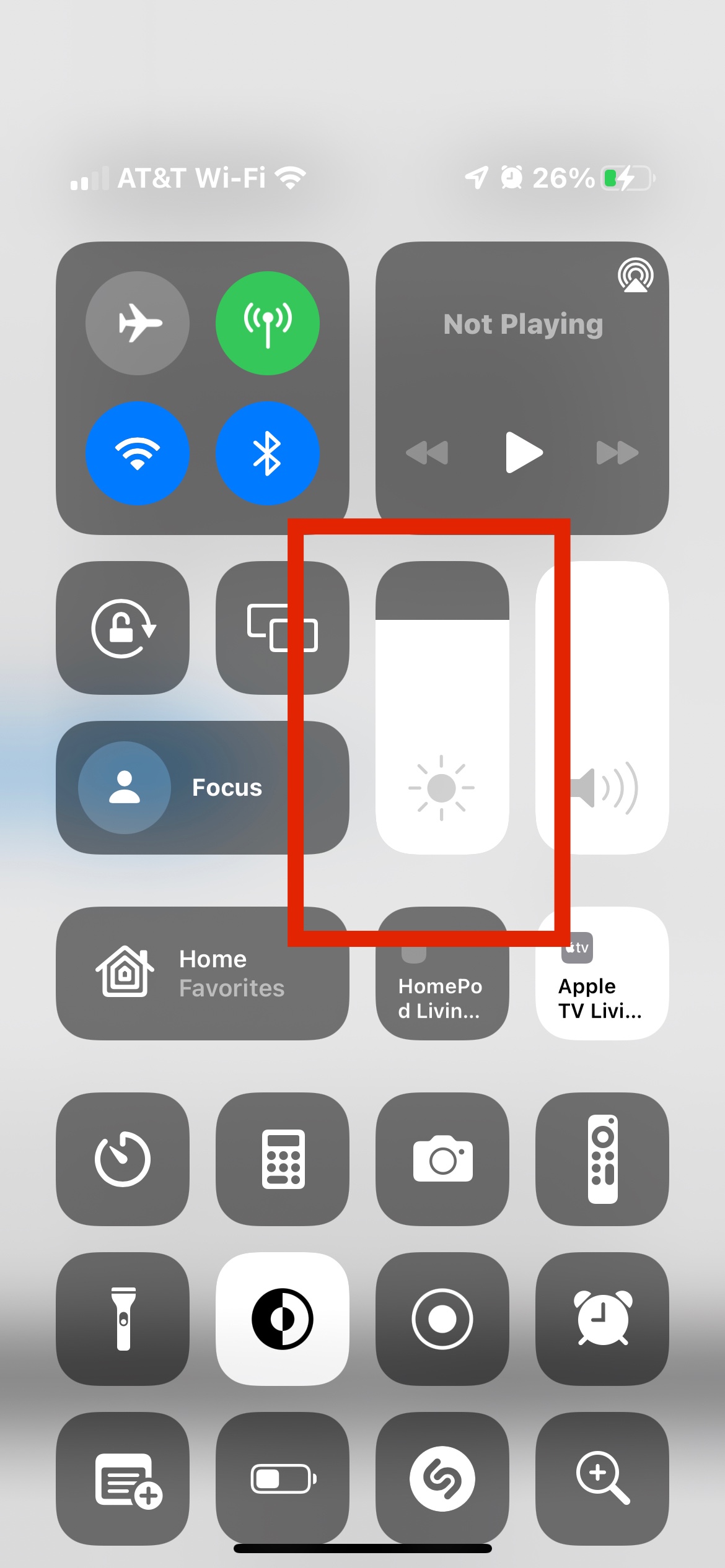Open Home Favorites
Screen dimensions: 725x1568
[203, 973]
